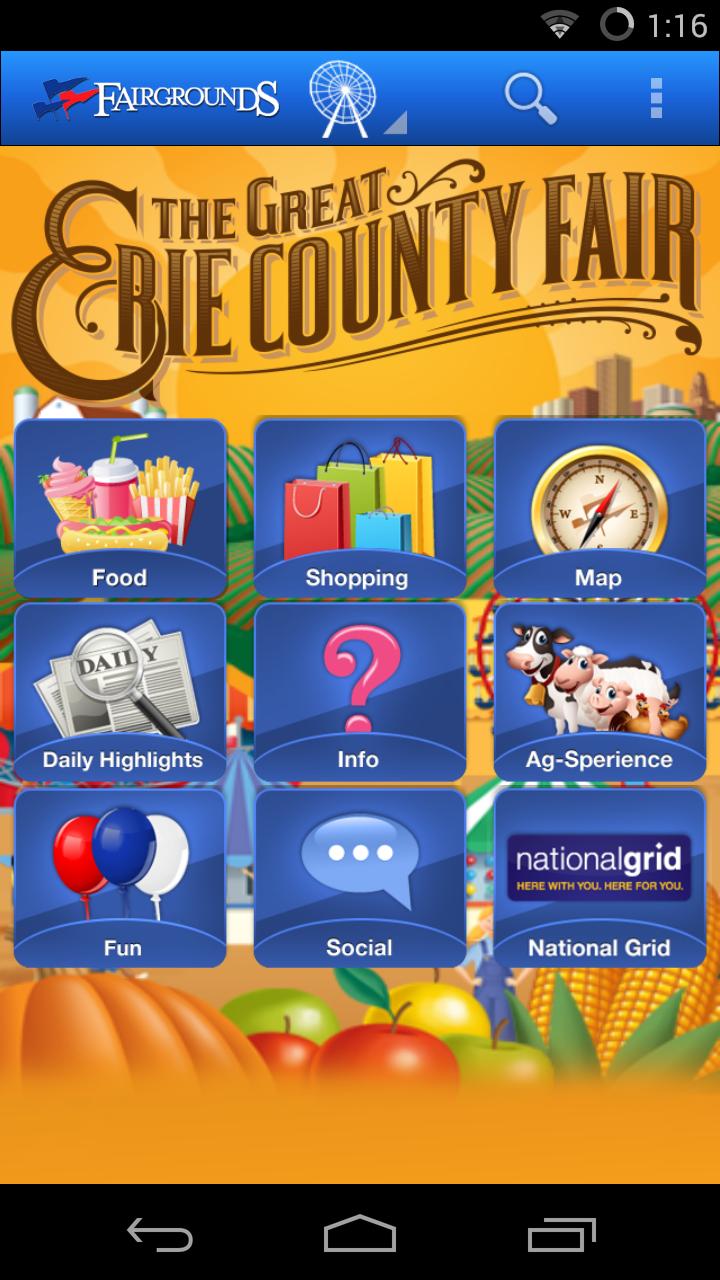720x1280 pixels.
Task: Select the Fun tile
Action: (120, 878)
